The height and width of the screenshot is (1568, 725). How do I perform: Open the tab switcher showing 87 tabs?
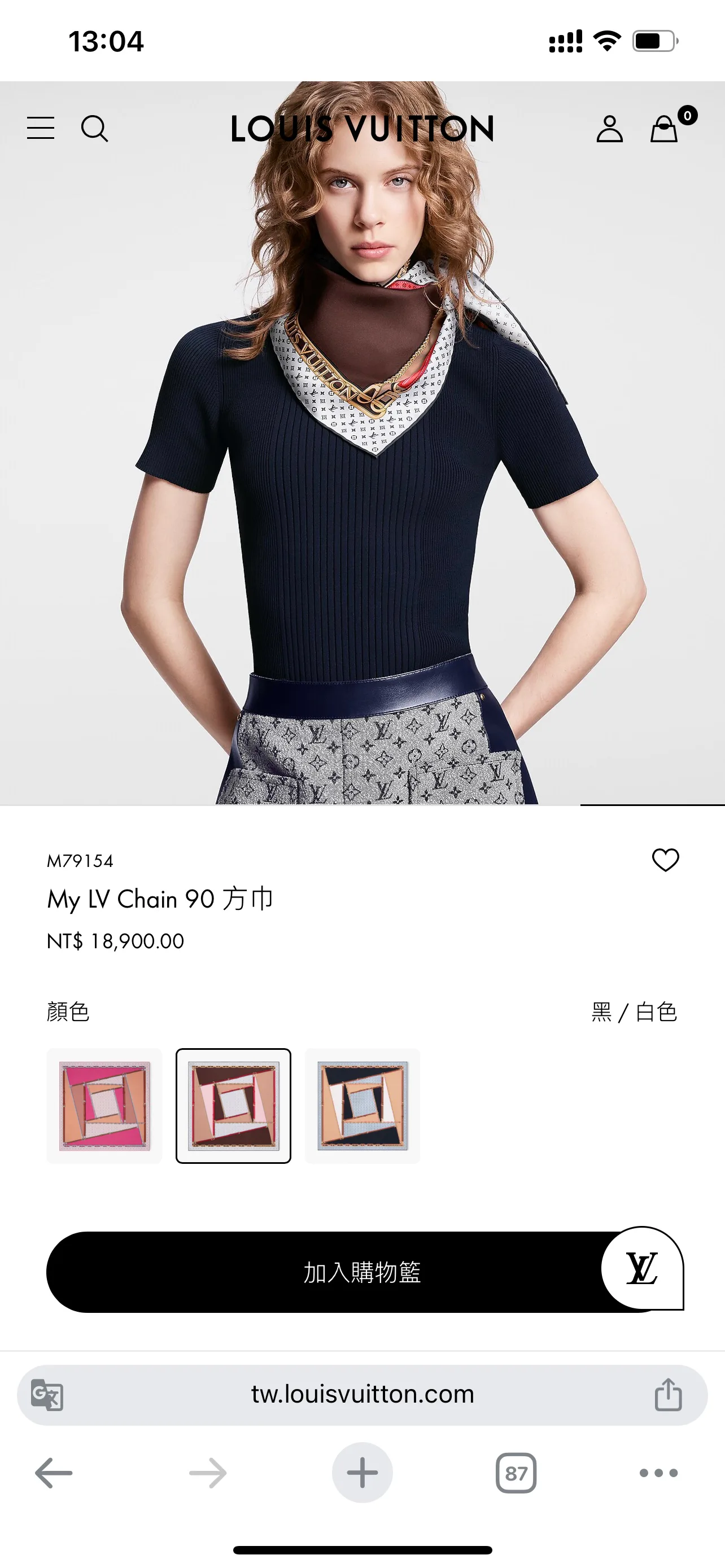tap(516, 1473)
